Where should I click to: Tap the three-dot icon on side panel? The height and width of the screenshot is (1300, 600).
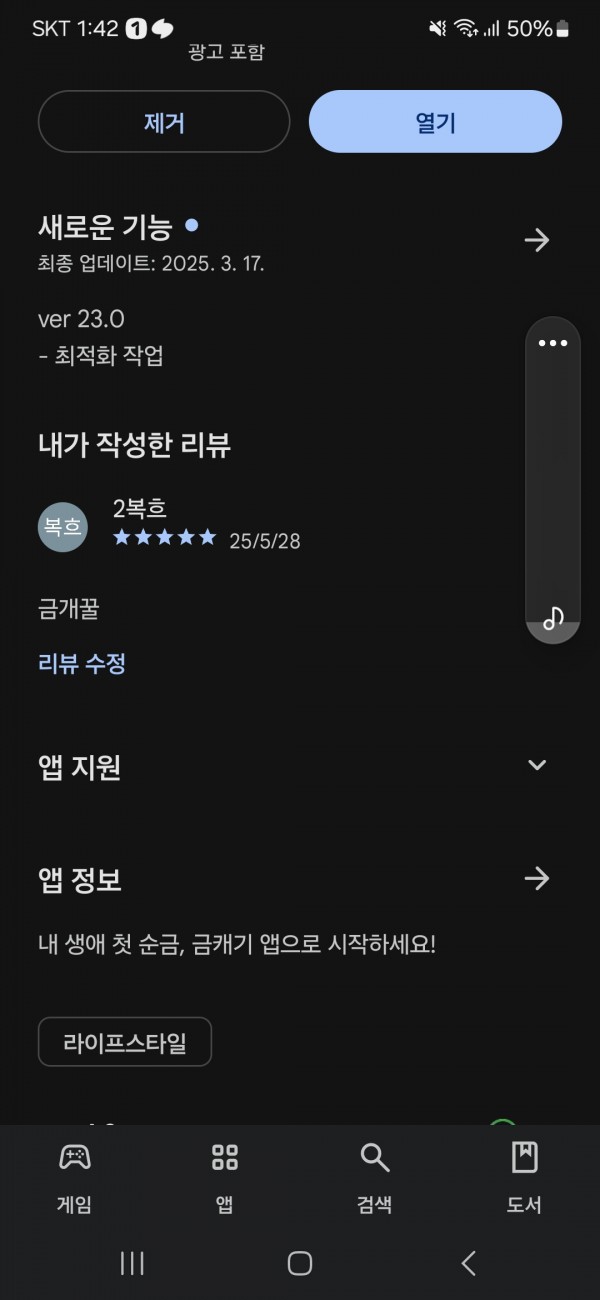pos(553,343)
